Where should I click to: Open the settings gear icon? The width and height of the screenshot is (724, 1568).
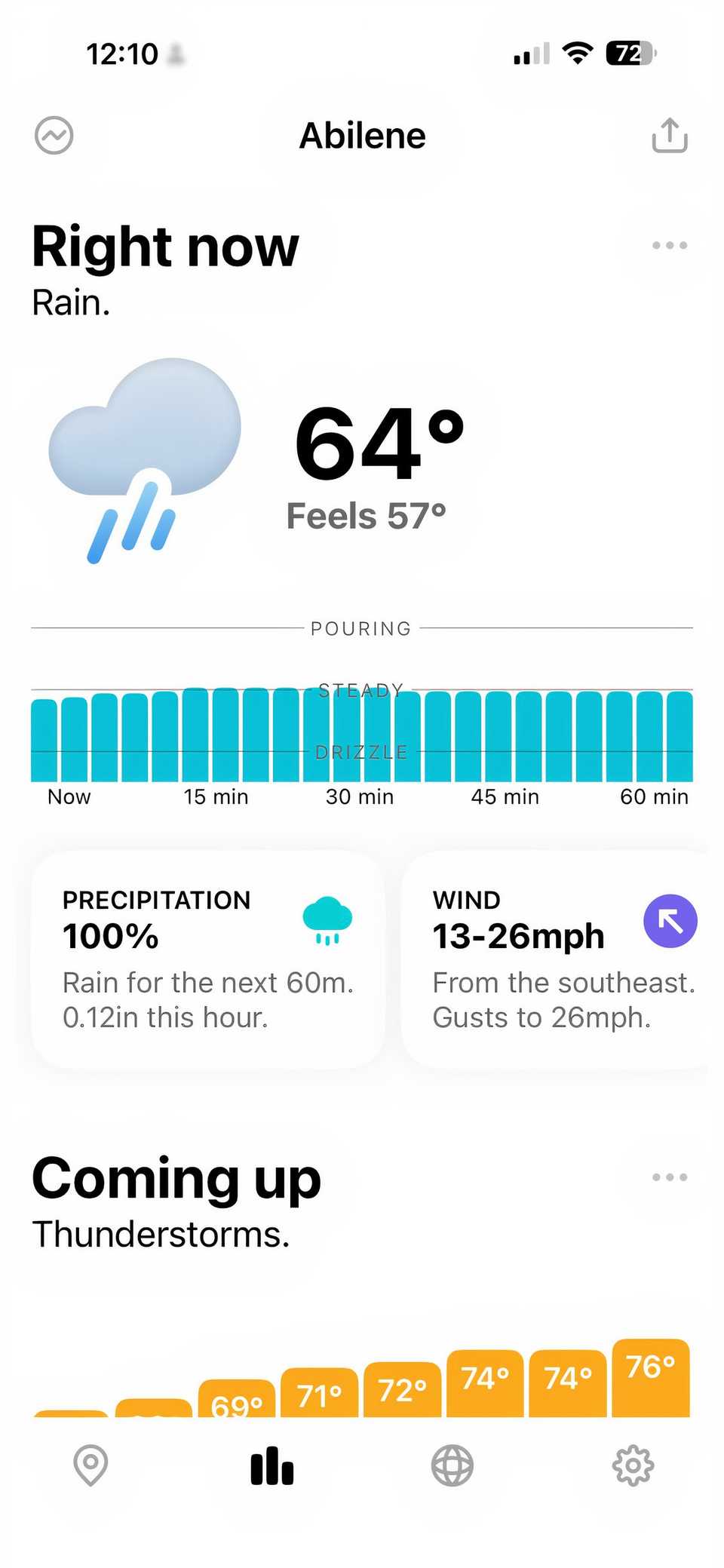[x=633, y=1465]
